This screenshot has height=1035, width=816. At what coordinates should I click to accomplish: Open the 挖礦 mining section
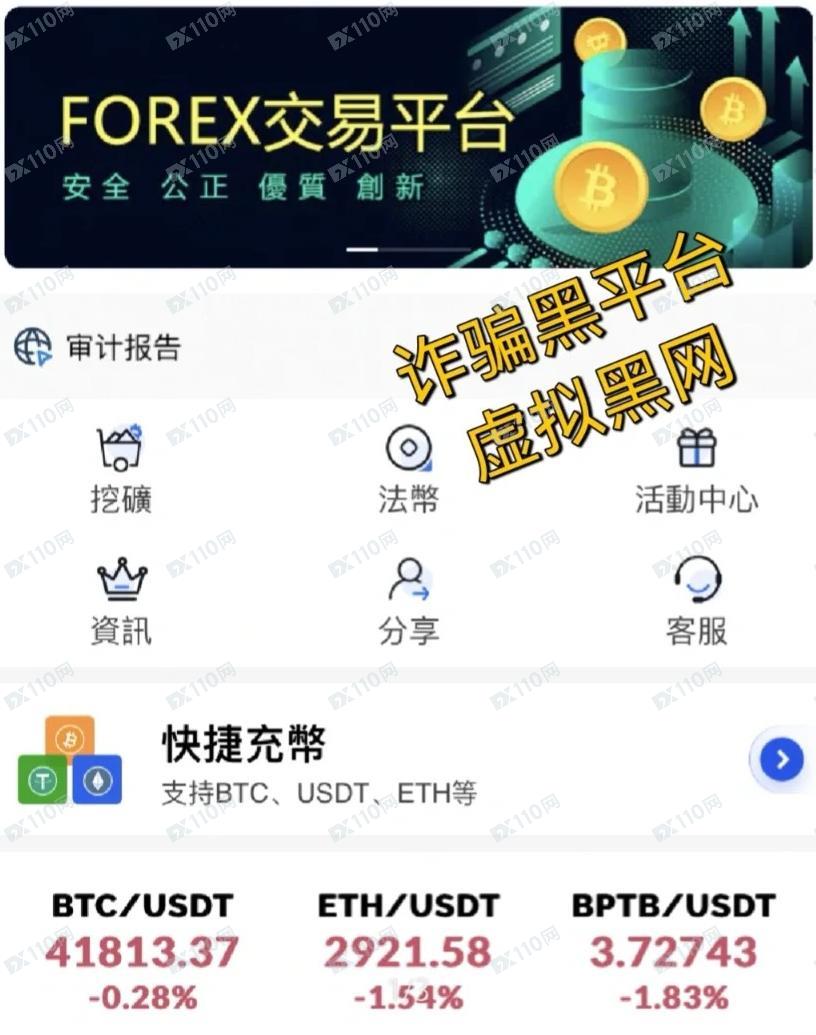click(121, 468)
